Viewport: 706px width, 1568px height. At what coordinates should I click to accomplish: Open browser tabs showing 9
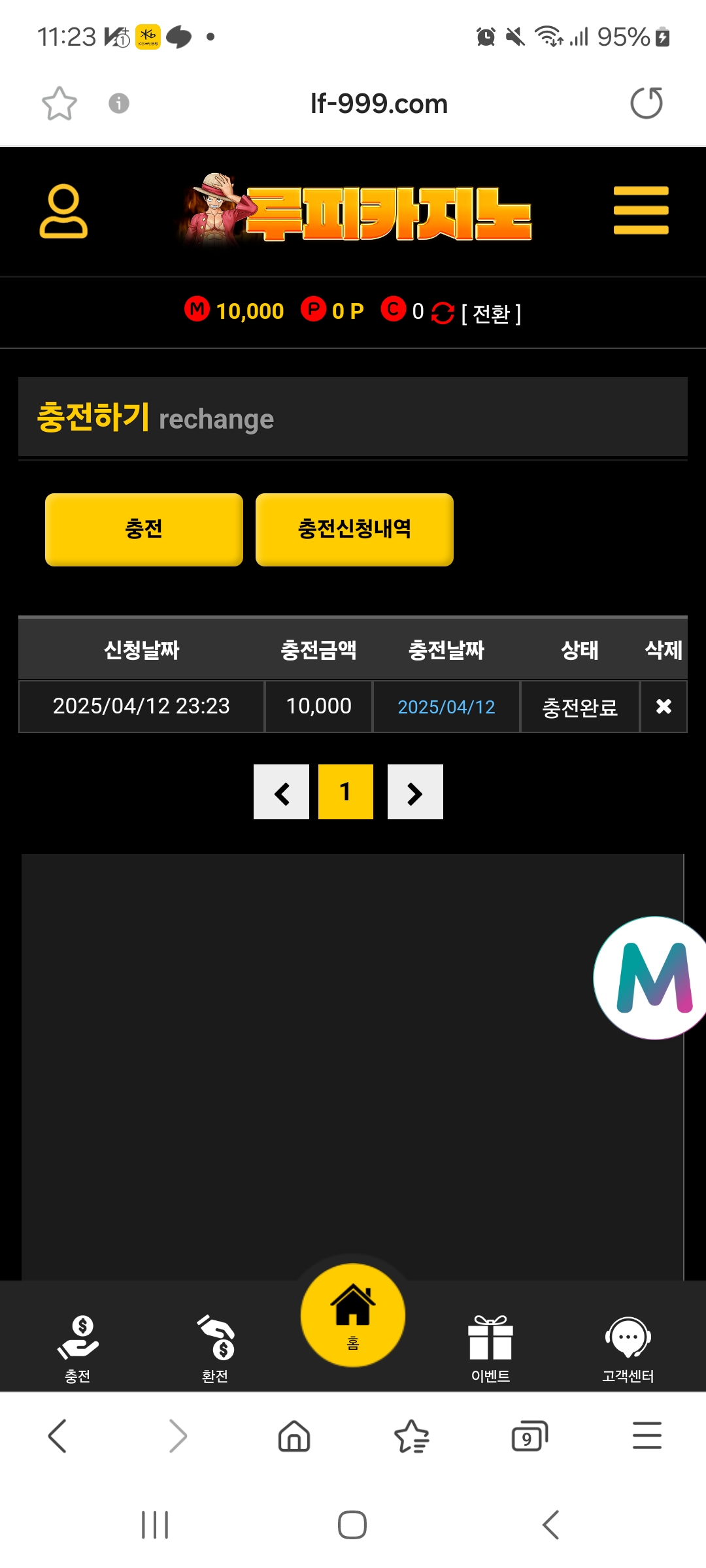(x=529, y=1436)
